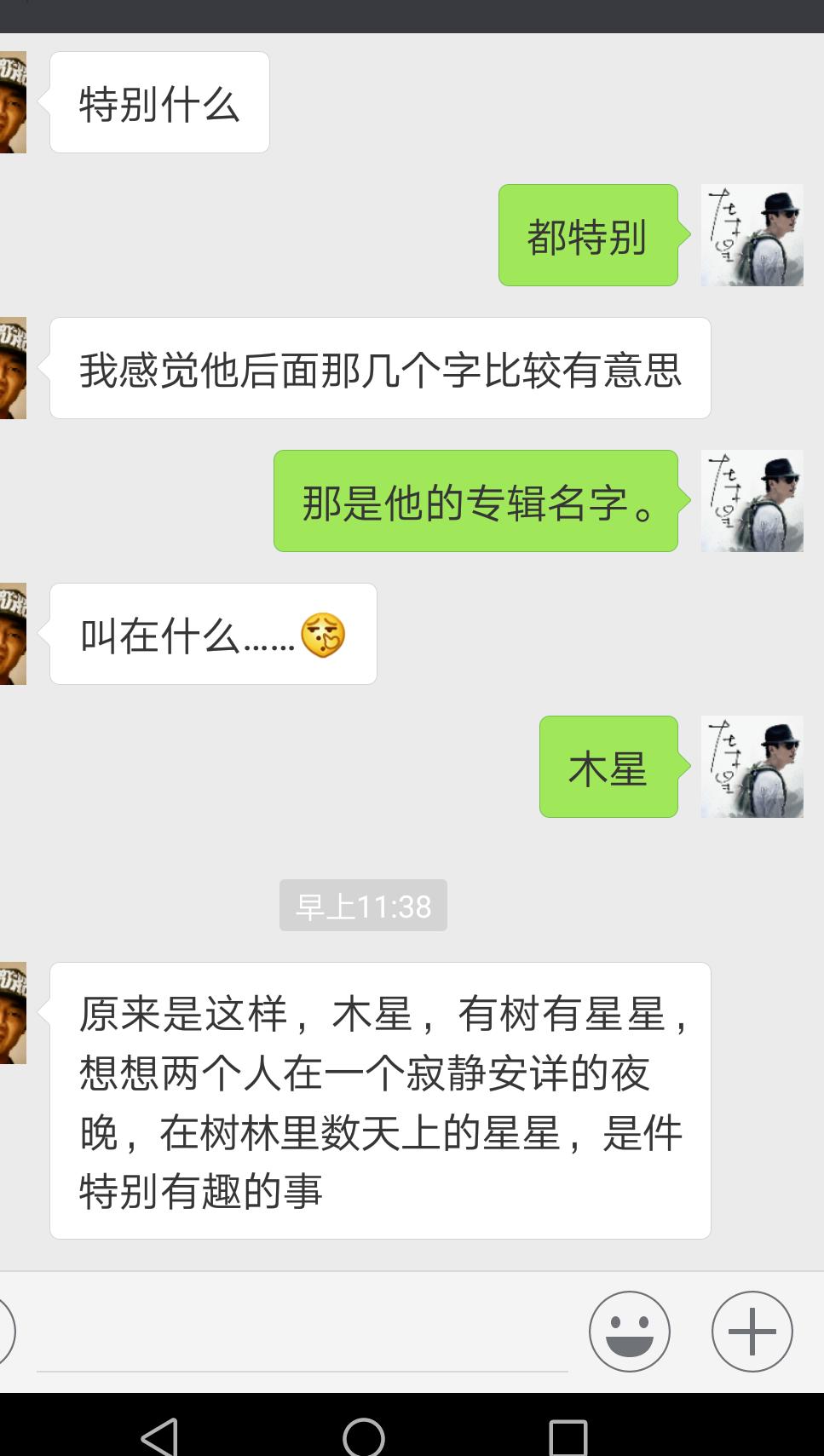This screenshot has width=824, height=1456.
Task: Go back with system back button
Action: point(159,1437)
